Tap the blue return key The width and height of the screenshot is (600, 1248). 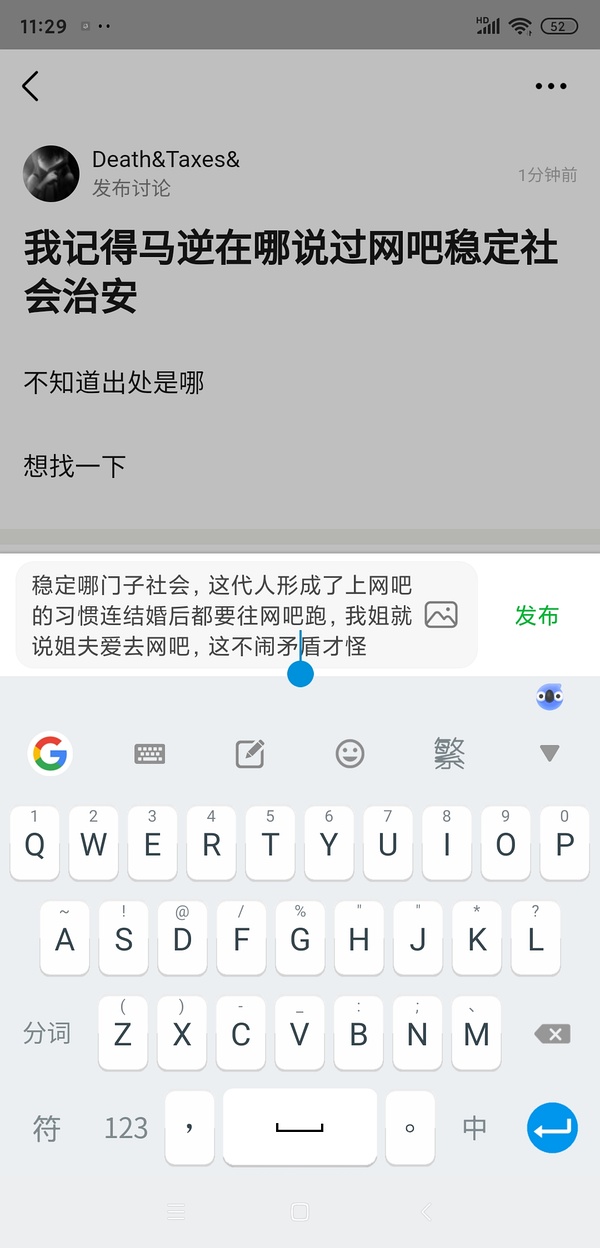pyautogui.click(x=552, y=1127)
